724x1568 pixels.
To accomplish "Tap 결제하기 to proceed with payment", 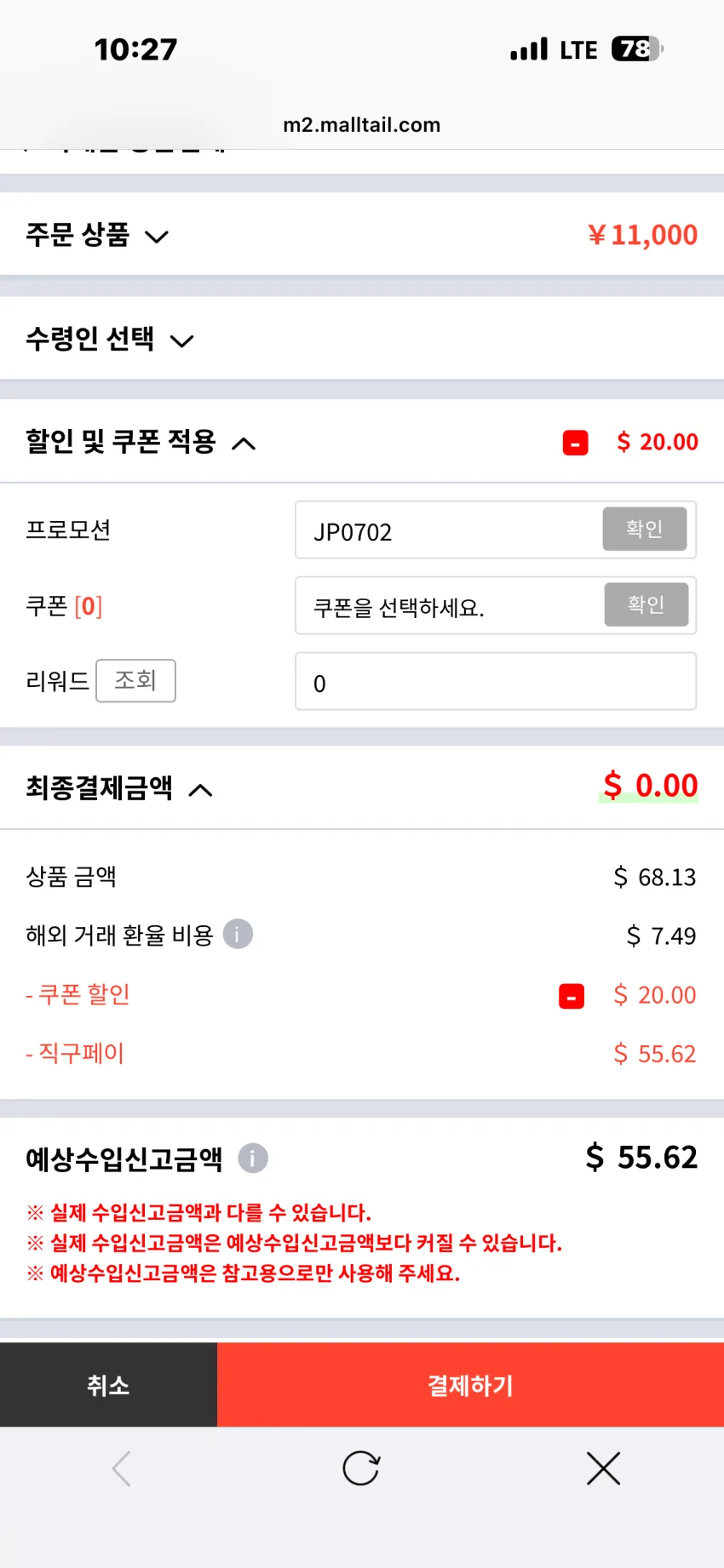I will pyautogui.click(x=471, y=1385).
